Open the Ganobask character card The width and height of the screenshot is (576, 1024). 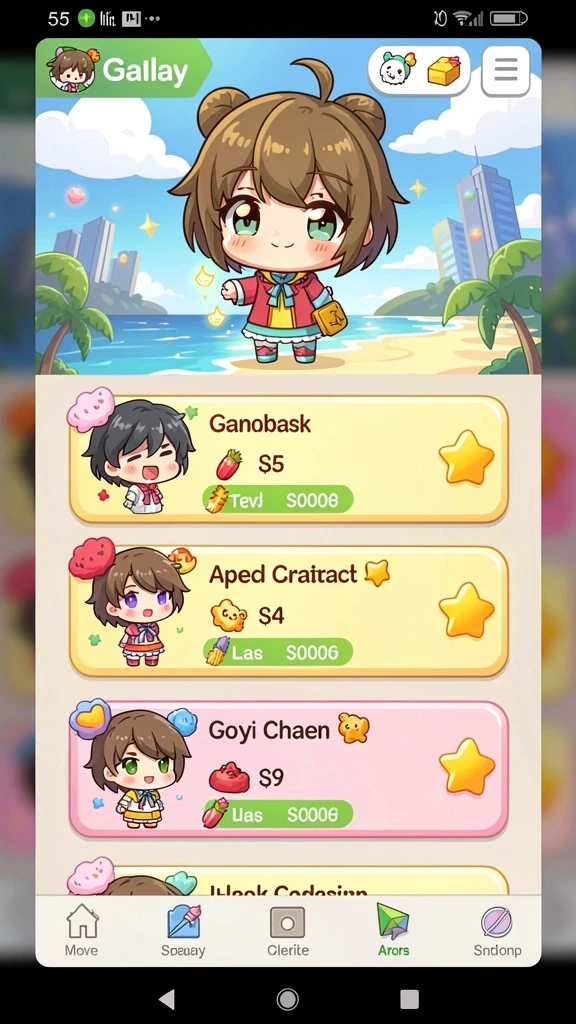tap(289, 459)
